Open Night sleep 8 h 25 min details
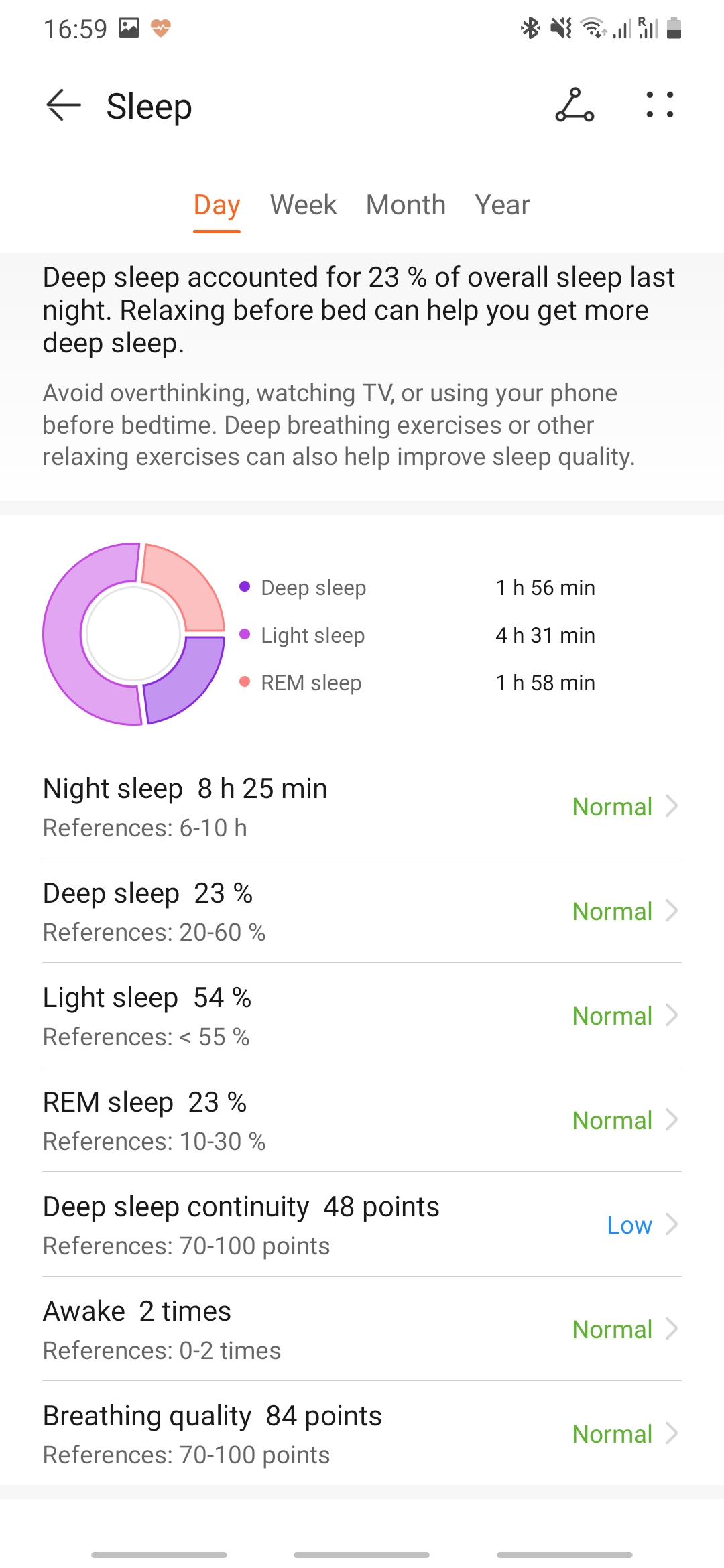724x1568 pixels. tap(362, 807)
